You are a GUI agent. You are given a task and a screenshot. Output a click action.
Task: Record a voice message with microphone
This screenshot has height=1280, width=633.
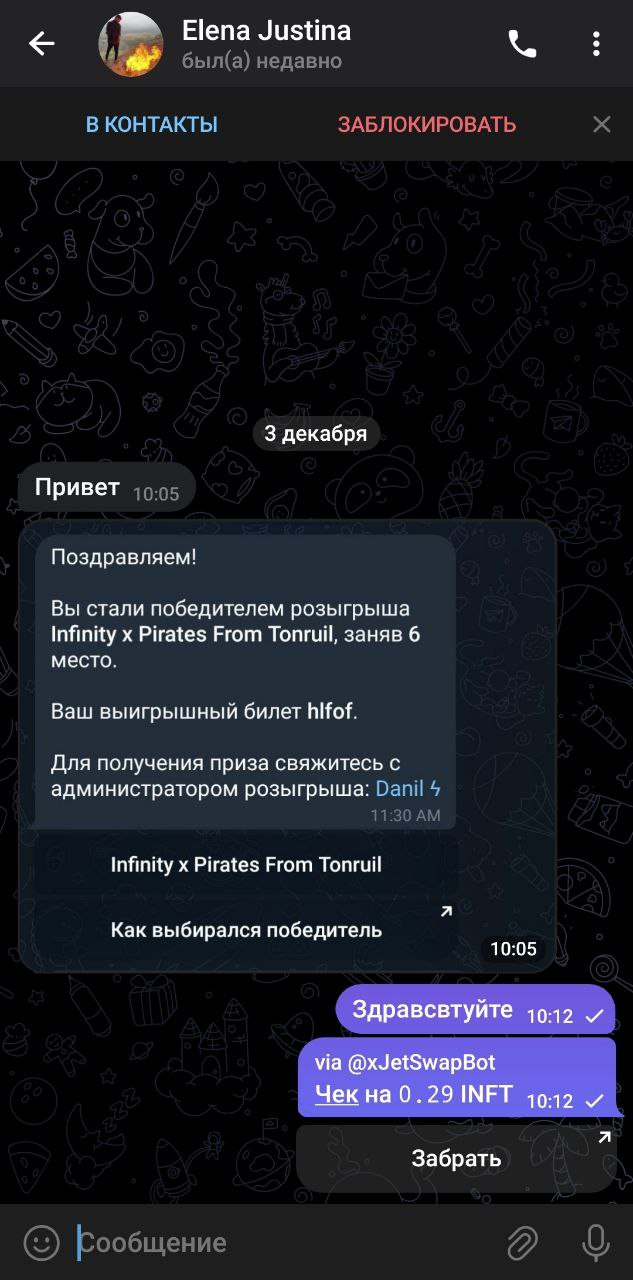click(595, 1243)
